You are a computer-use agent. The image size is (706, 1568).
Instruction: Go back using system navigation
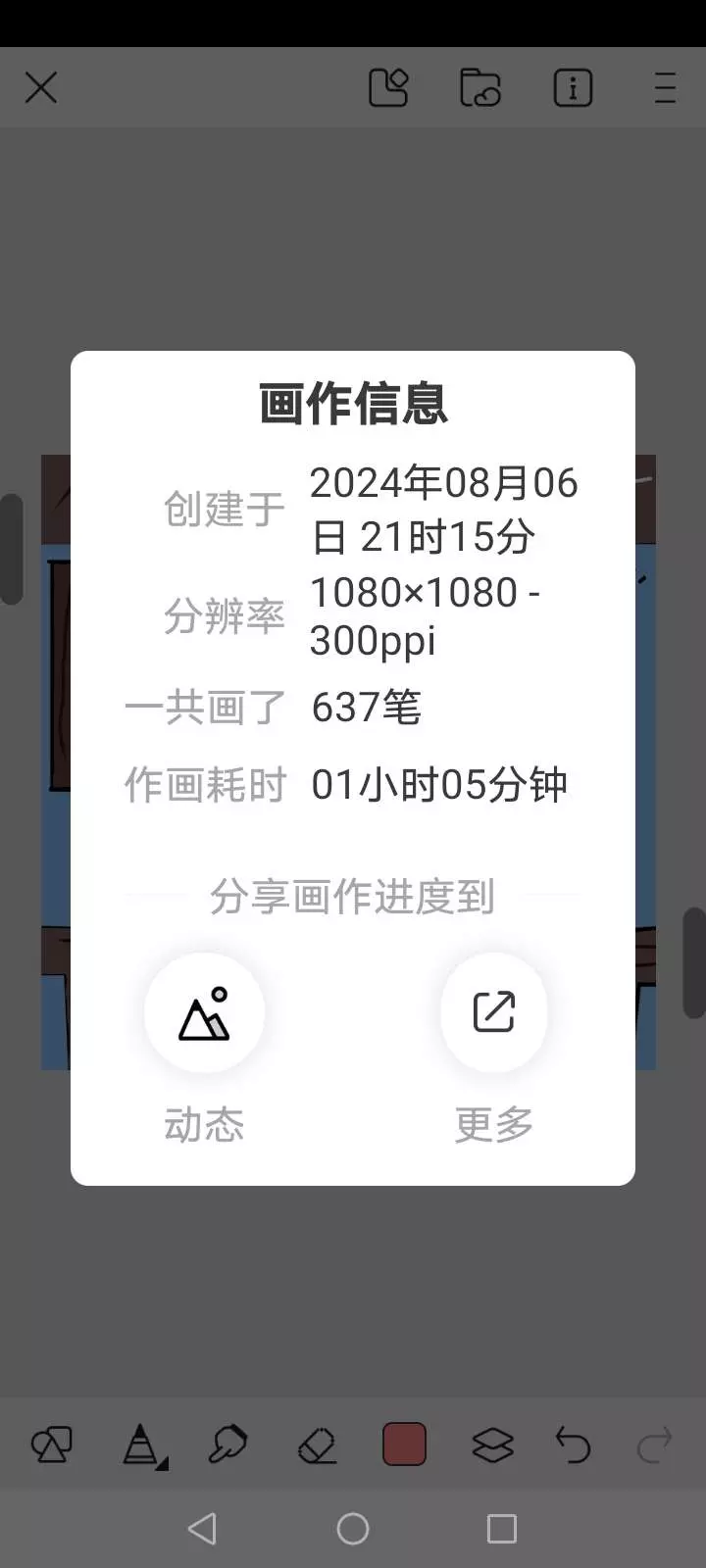(202, 1529)
